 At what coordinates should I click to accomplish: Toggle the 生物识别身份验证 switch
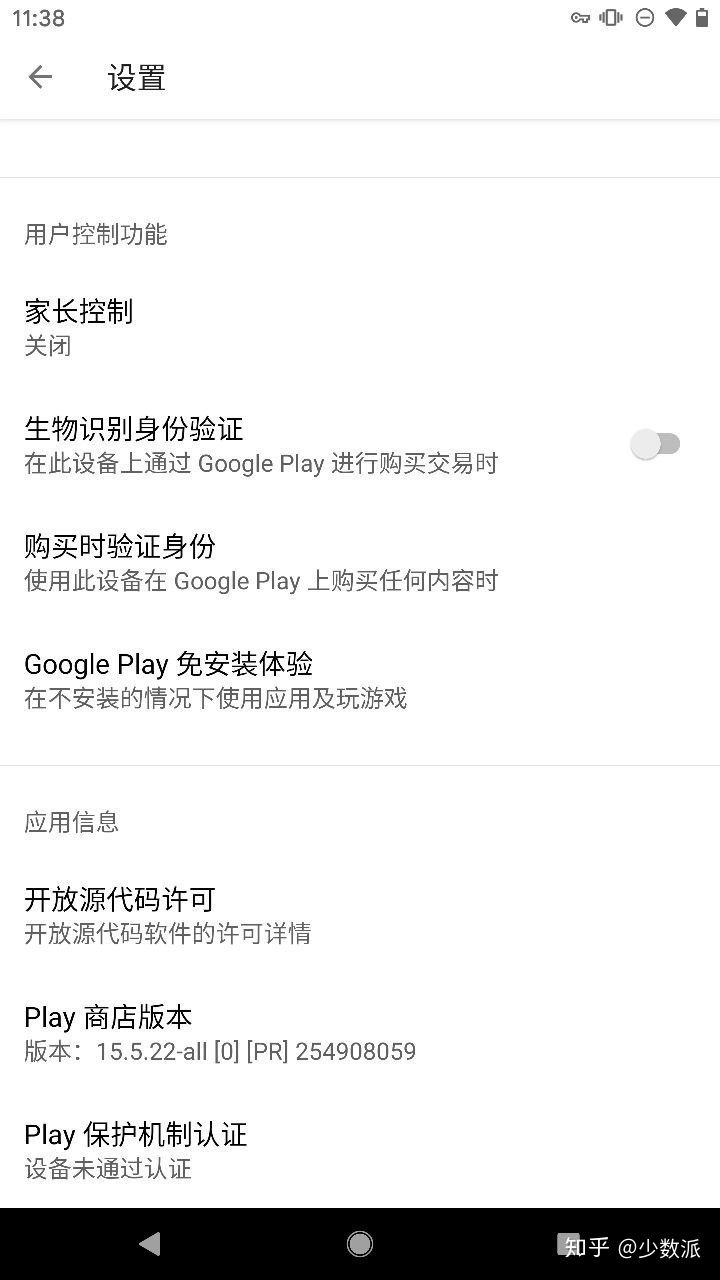click(656, 444)
